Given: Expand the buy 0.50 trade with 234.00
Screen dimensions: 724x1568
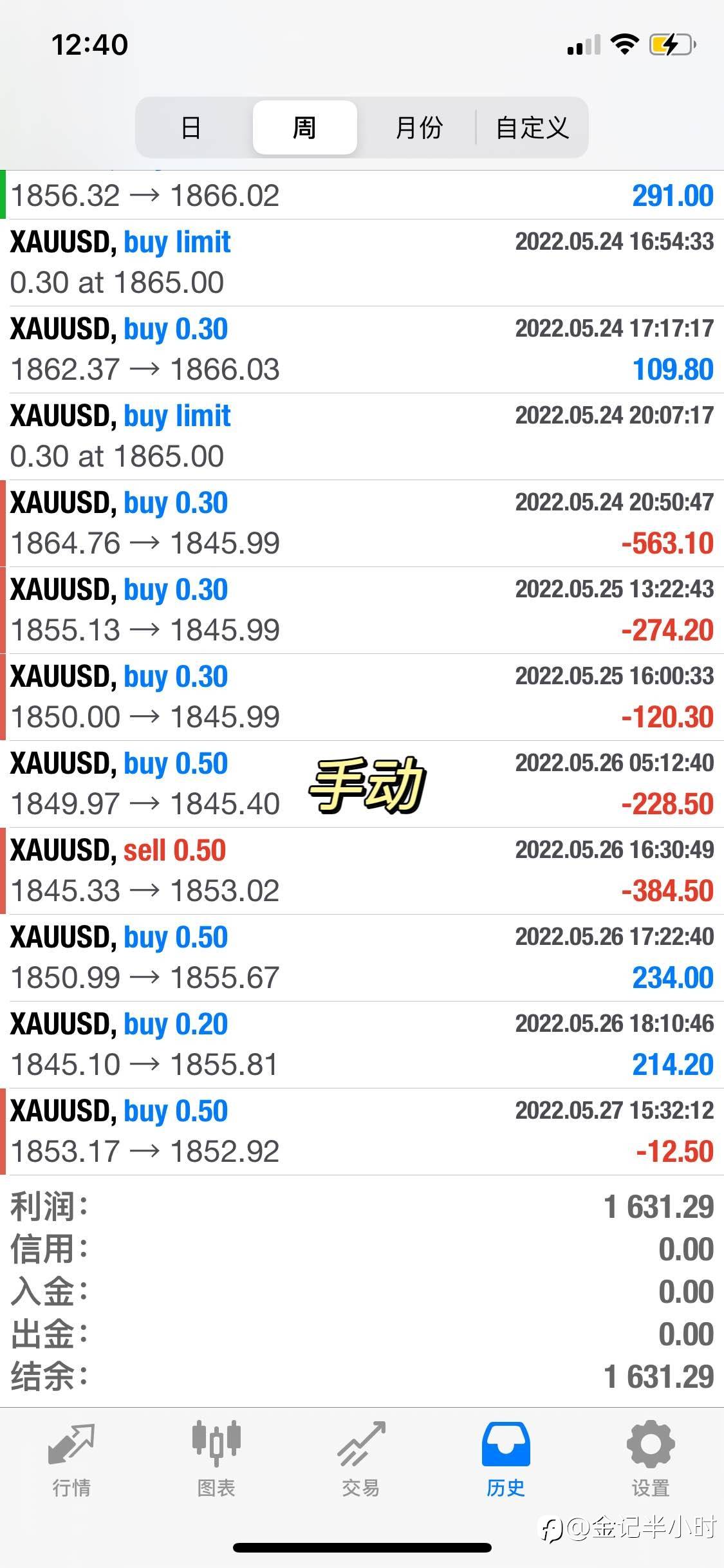Looking at the screenshot, I should [x=362, y=958].
